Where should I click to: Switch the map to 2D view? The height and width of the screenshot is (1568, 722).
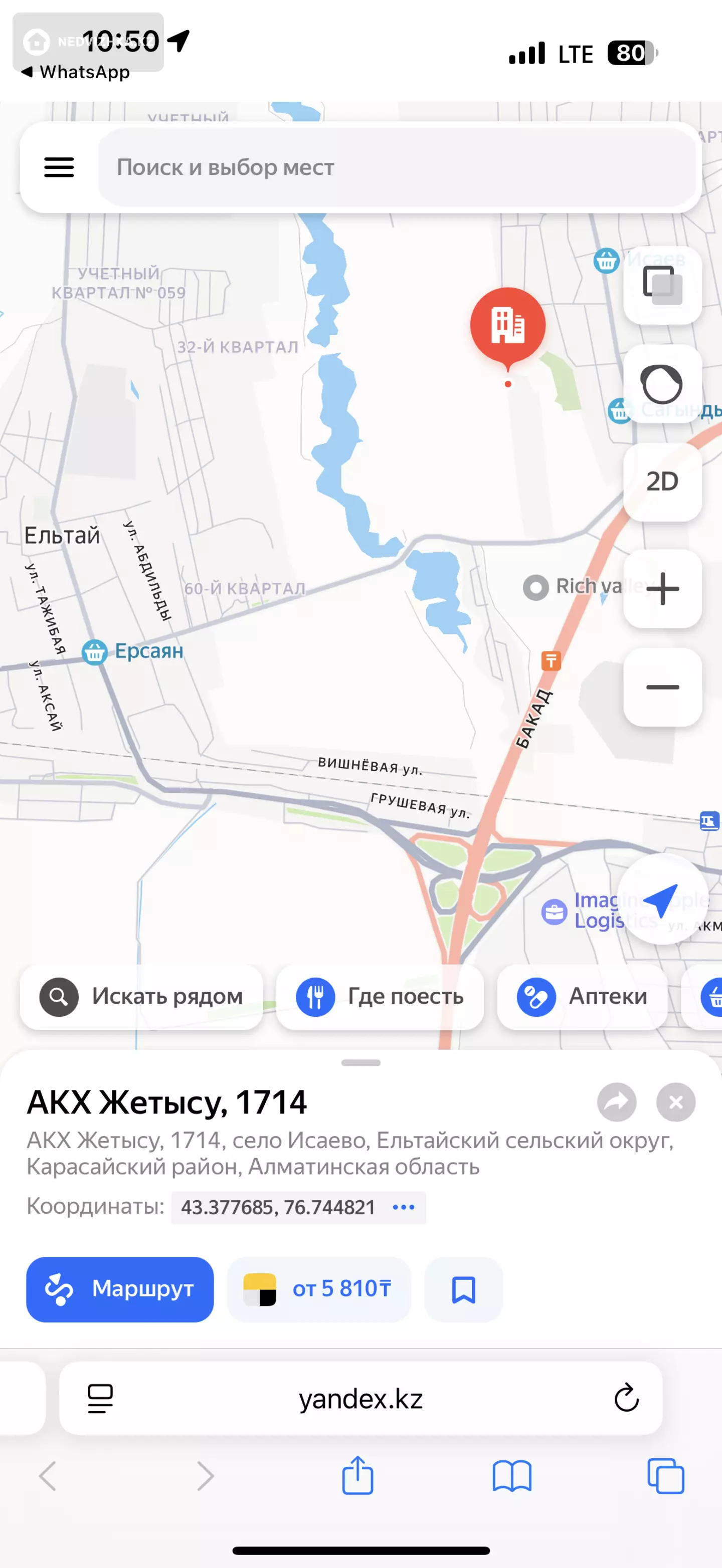[x=662, y=482]
